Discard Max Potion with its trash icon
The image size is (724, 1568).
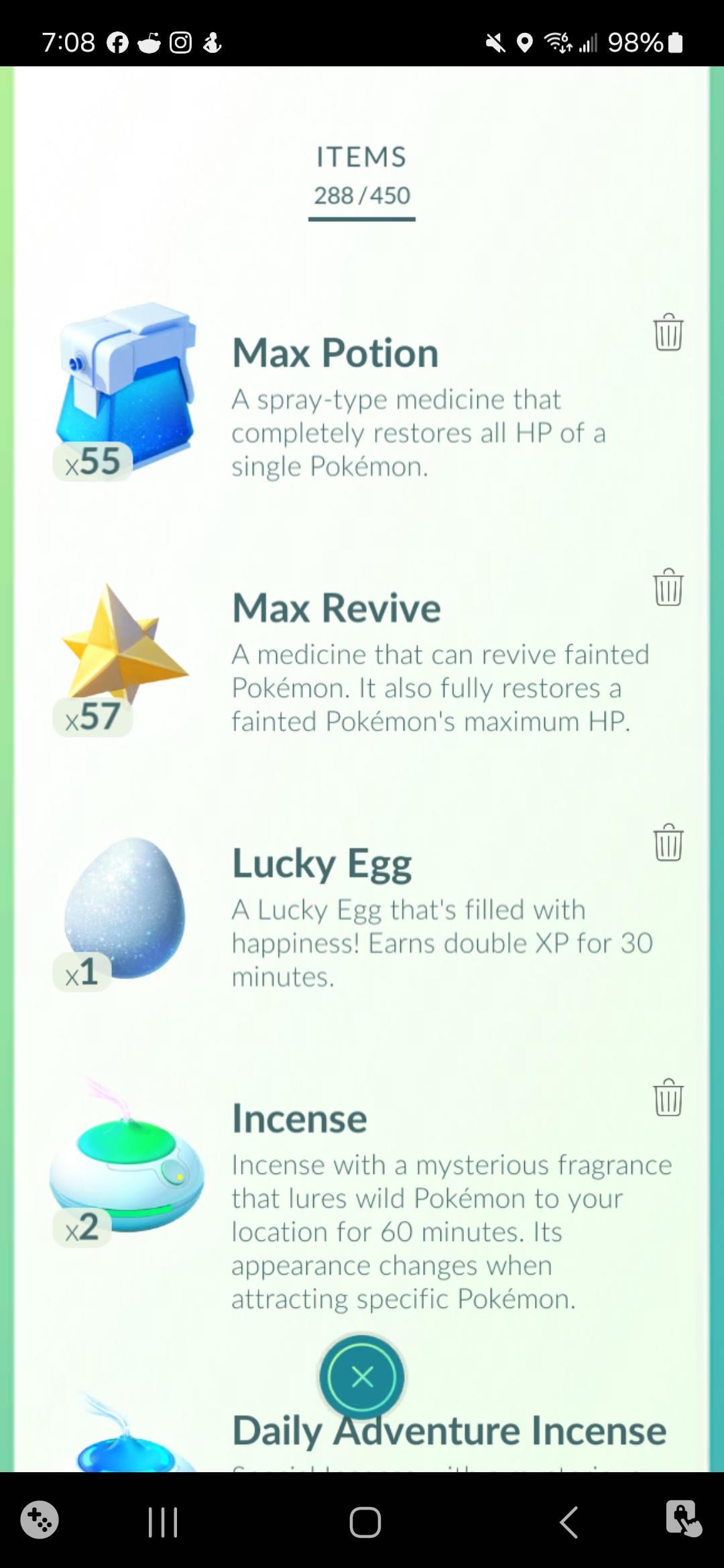pos(668,332)
